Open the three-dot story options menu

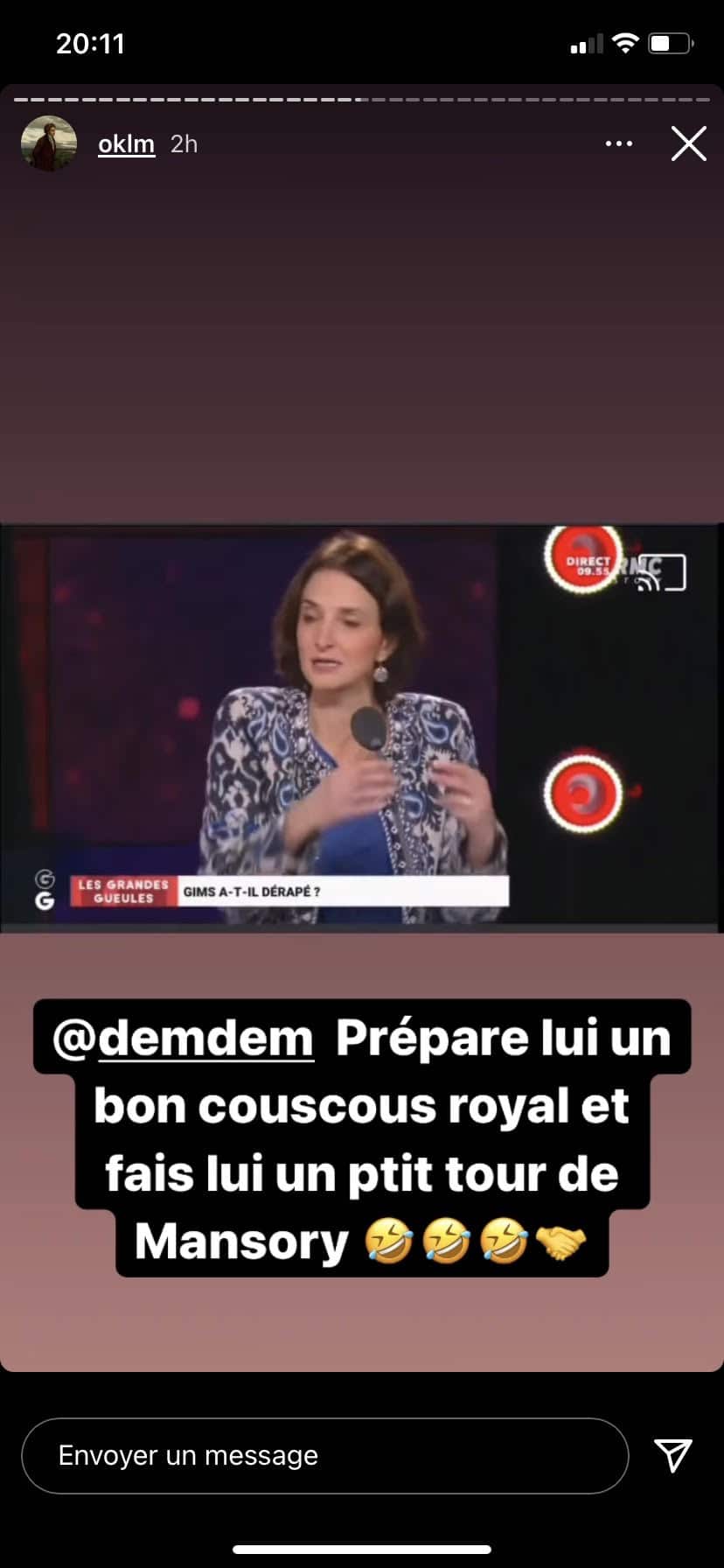pos(619,143)
